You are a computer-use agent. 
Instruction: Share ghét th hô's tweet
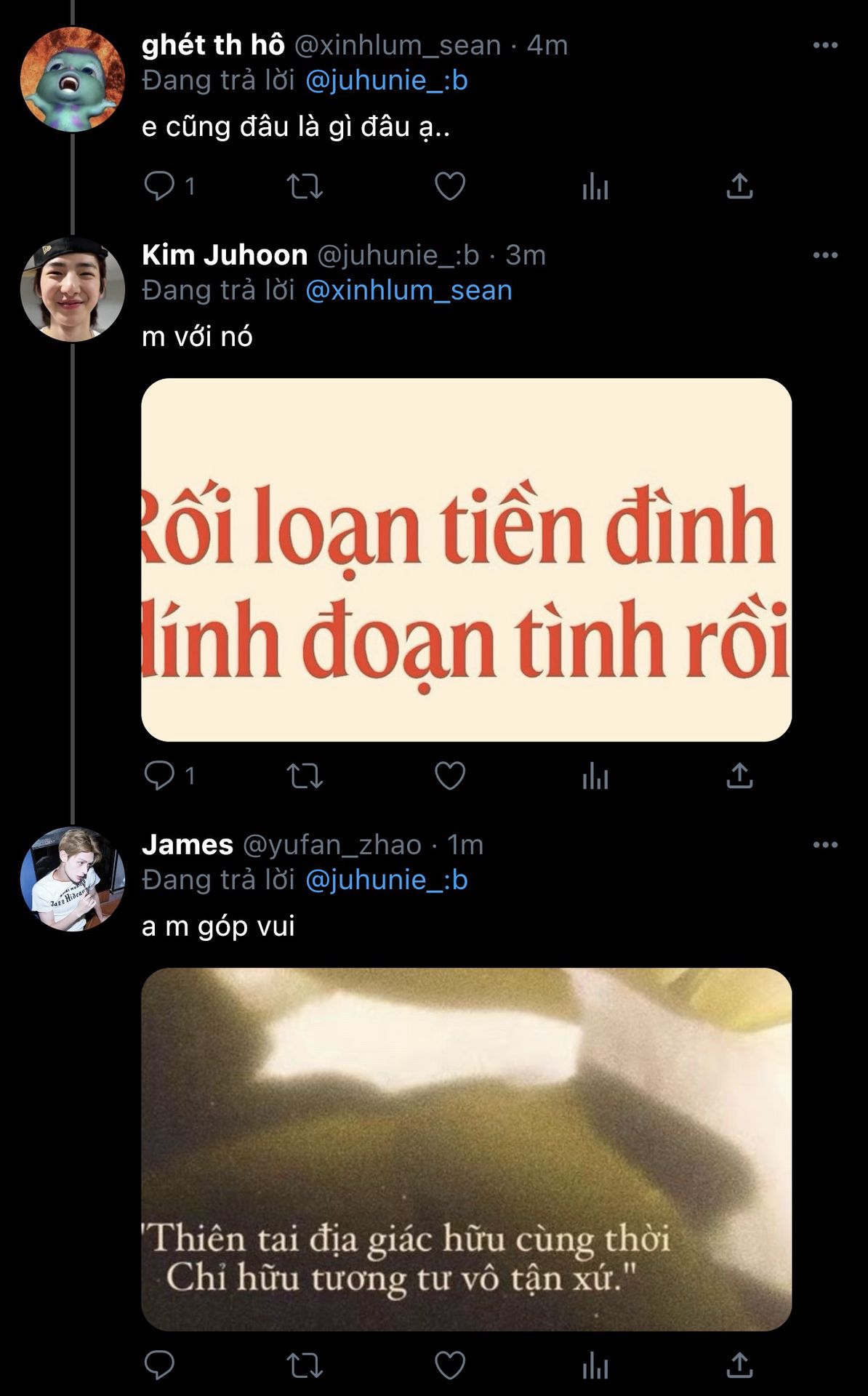pos(739,186)
